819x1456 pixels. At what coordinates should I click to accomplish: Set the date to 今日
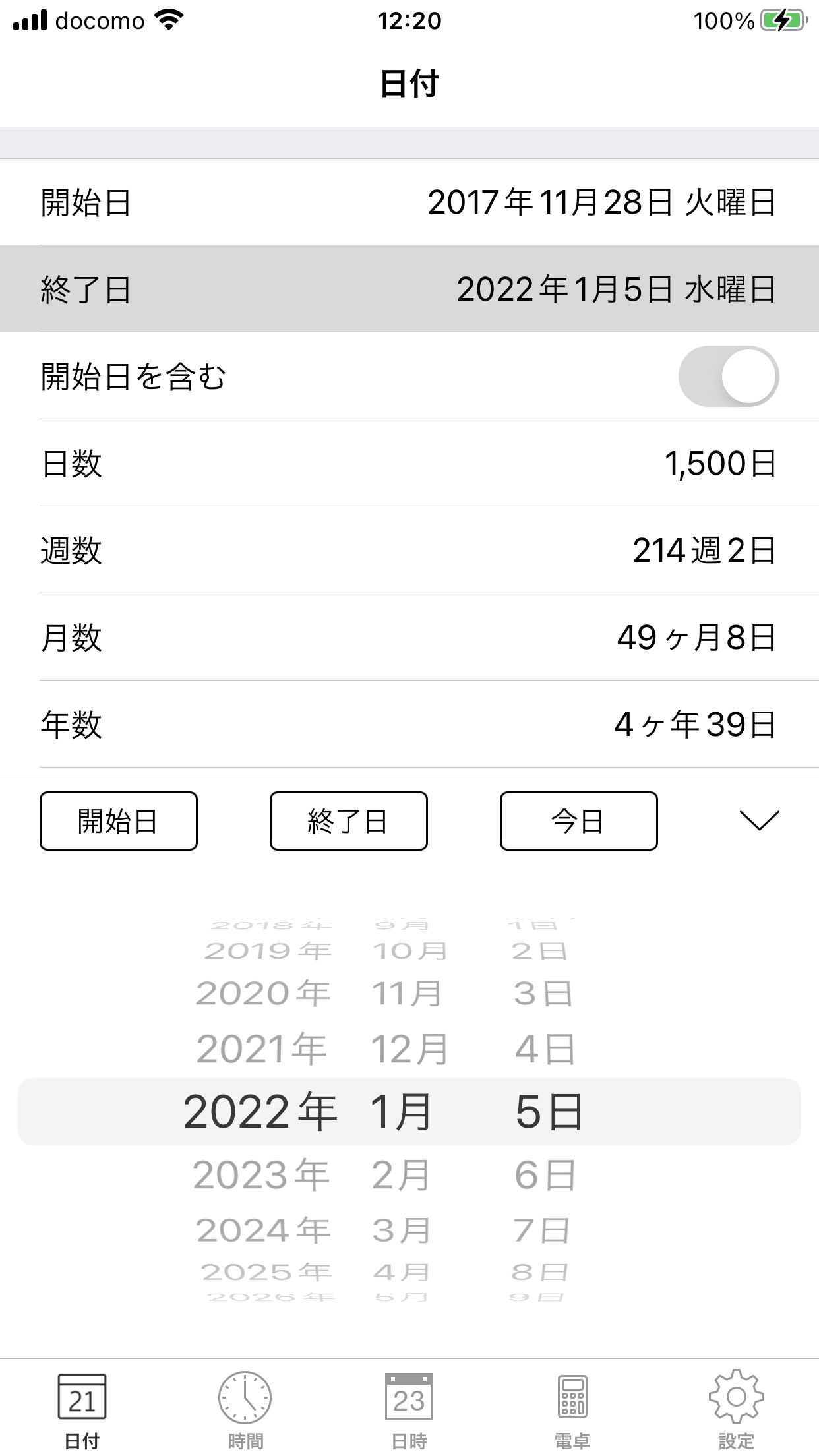click(x=578, y=821)
